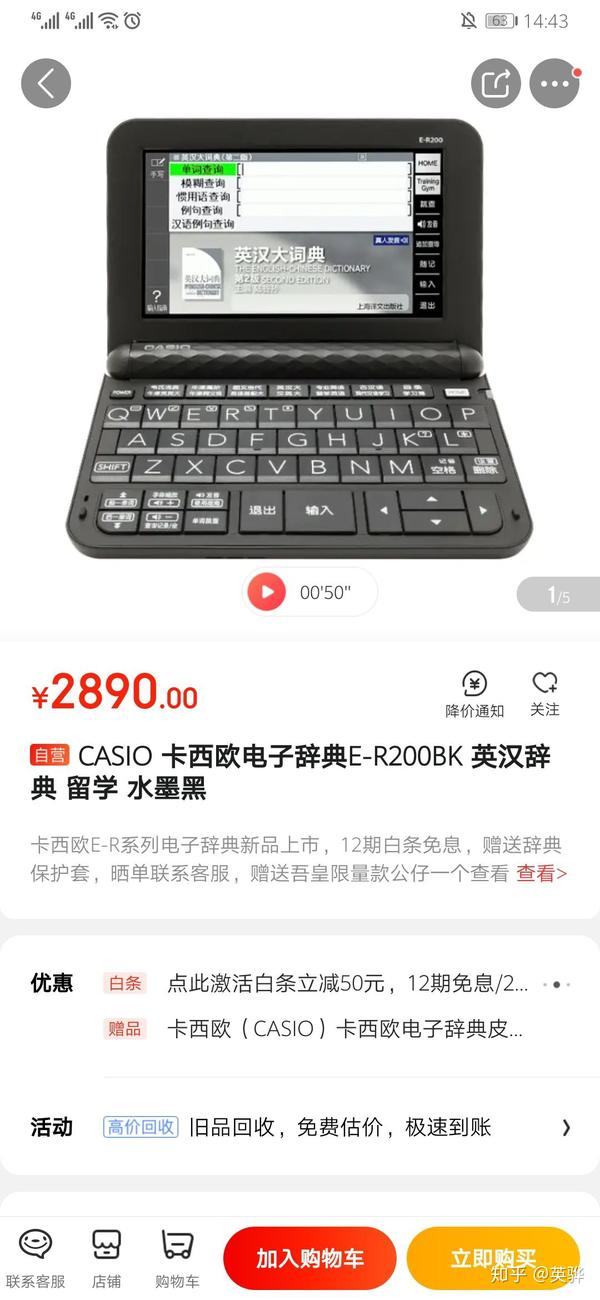Share this Casio dictionary product

tap(496, 84)
